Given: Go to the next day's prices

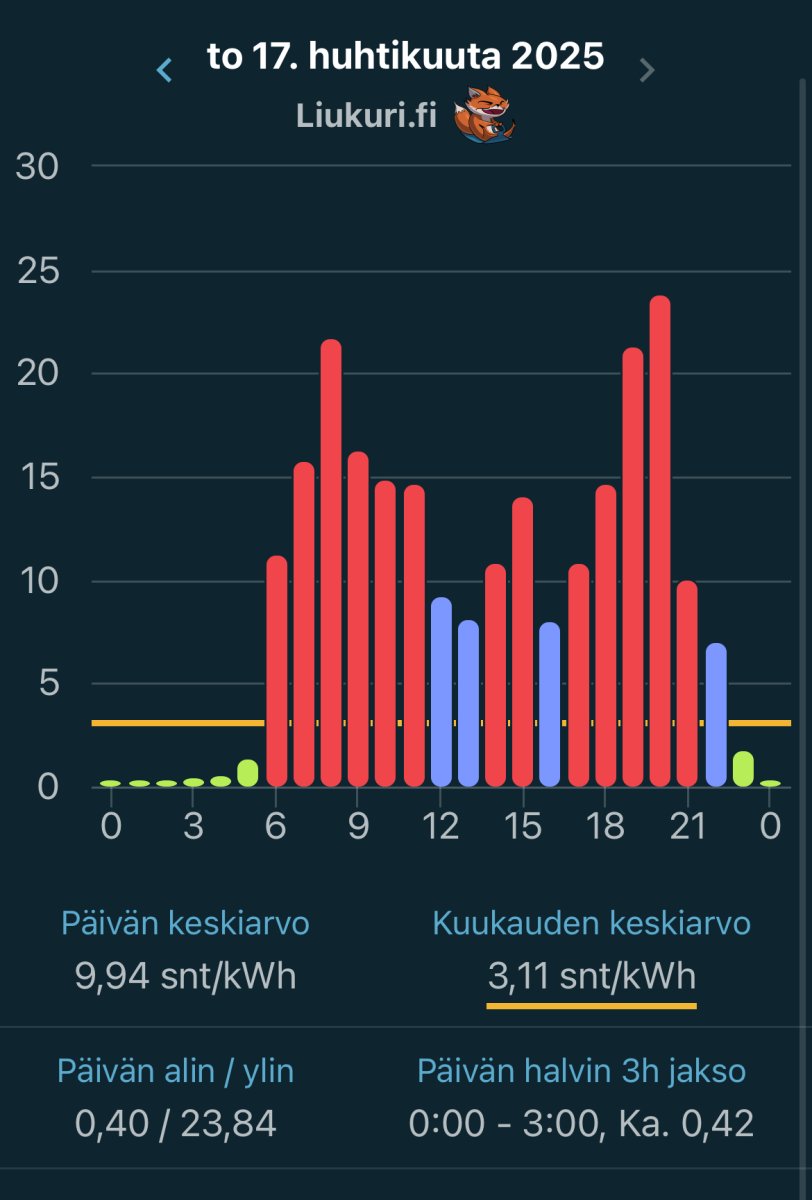Looking at the screenshot, I should pos(647,70).
